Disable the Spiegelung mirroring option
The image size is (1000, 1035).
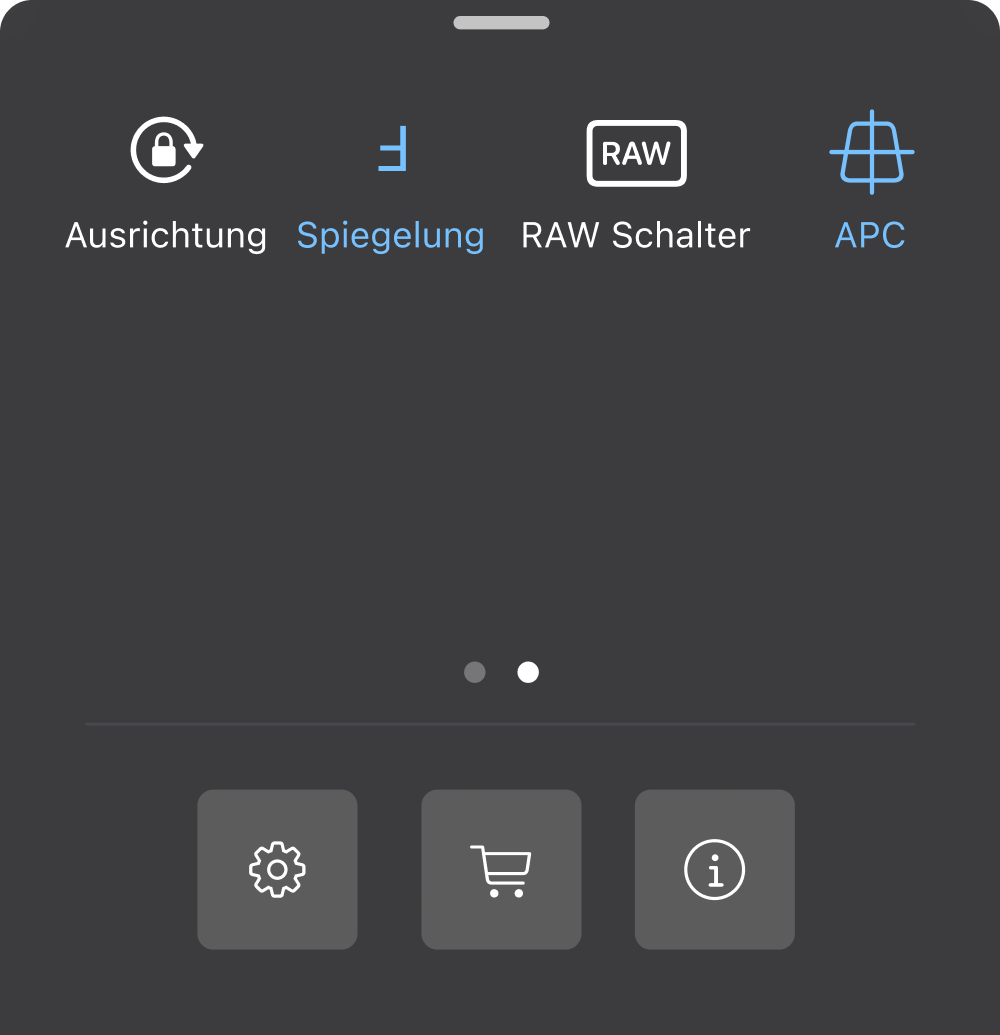(x=391, y=153)
